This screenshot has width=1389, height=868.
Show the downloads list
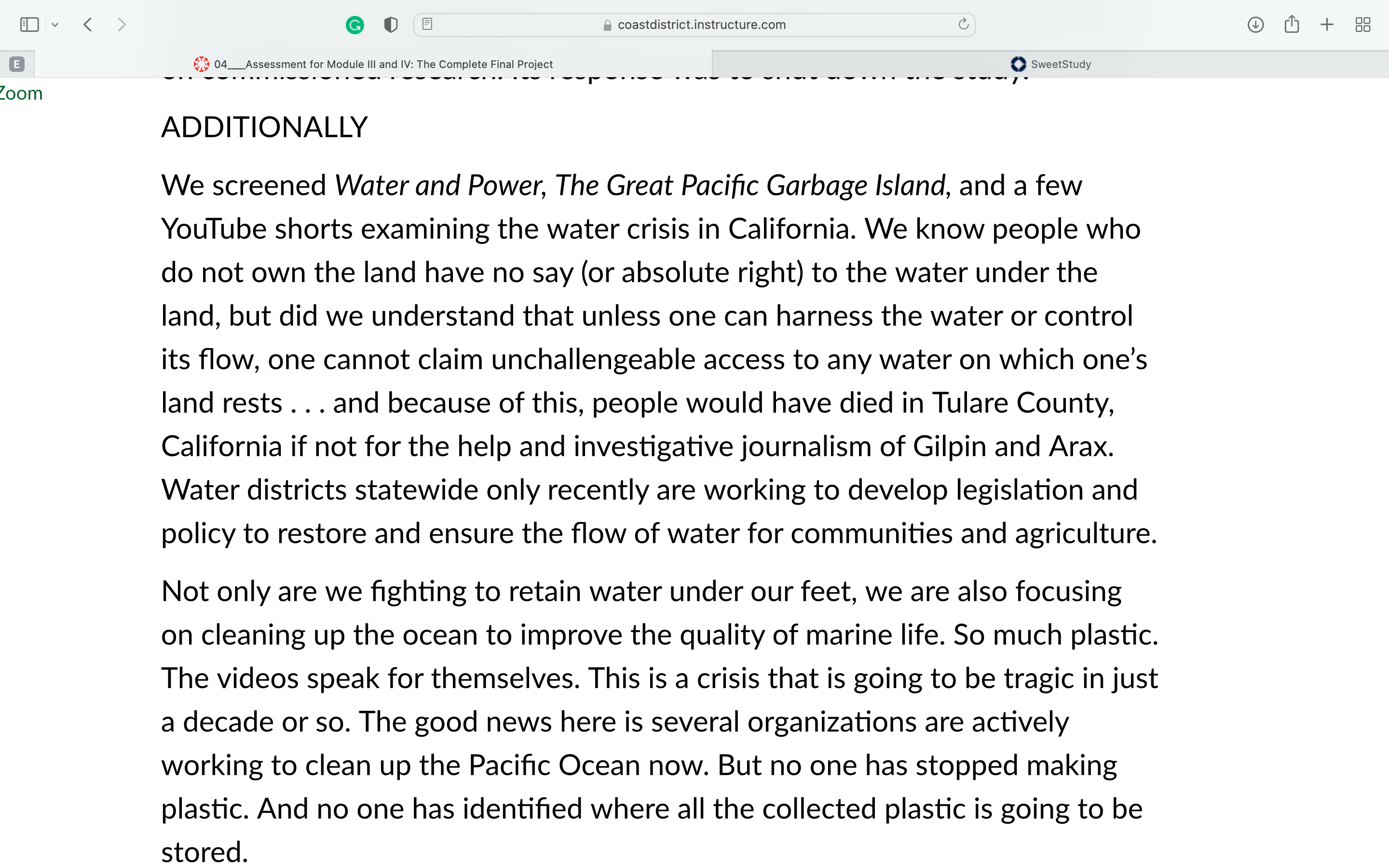(1255, 25)
